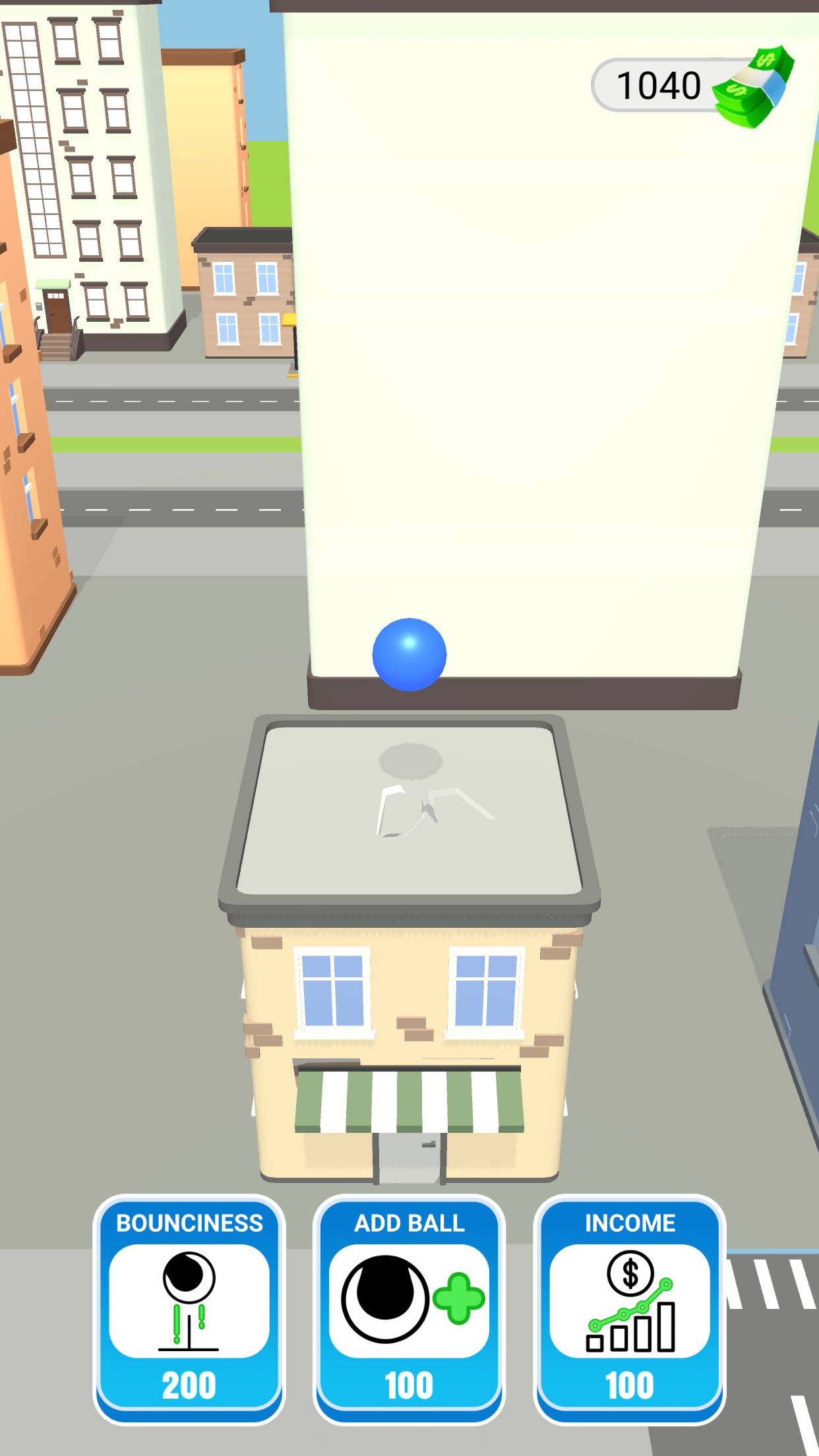
Task: Tap the 1040 money counter
Action: tap(659, 84)
